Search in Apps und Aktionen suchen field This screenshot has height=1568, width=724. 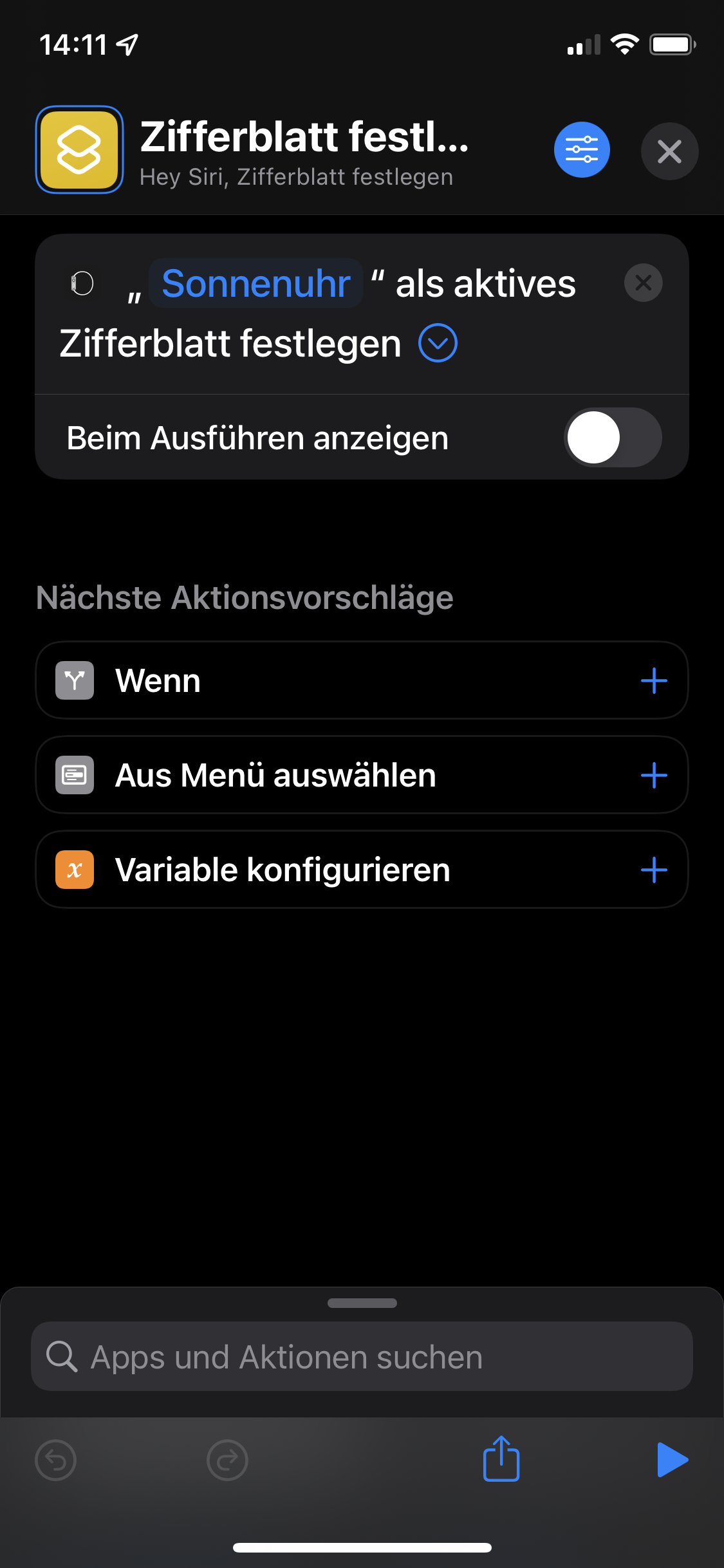tap(362, 1357)
